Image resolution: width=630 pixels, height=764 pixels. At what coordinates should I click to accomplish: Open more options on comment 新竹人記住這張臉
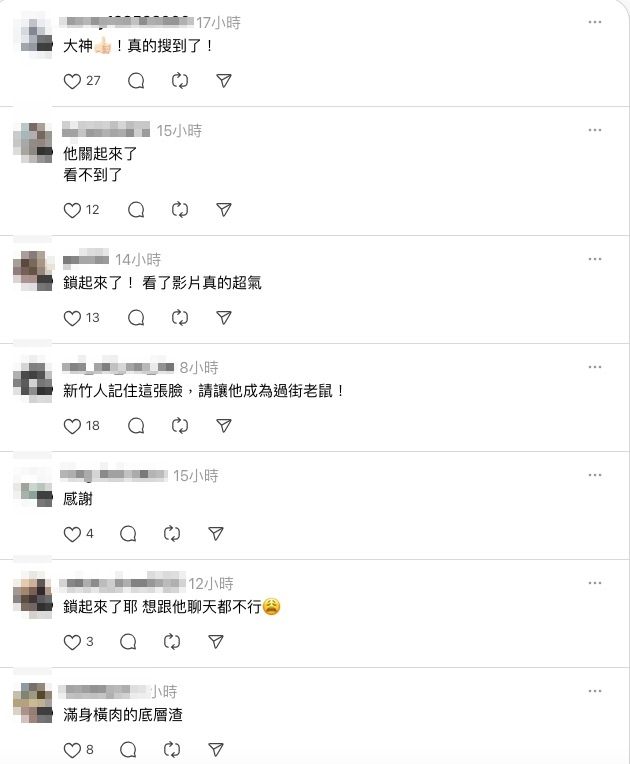pos(595,367)
